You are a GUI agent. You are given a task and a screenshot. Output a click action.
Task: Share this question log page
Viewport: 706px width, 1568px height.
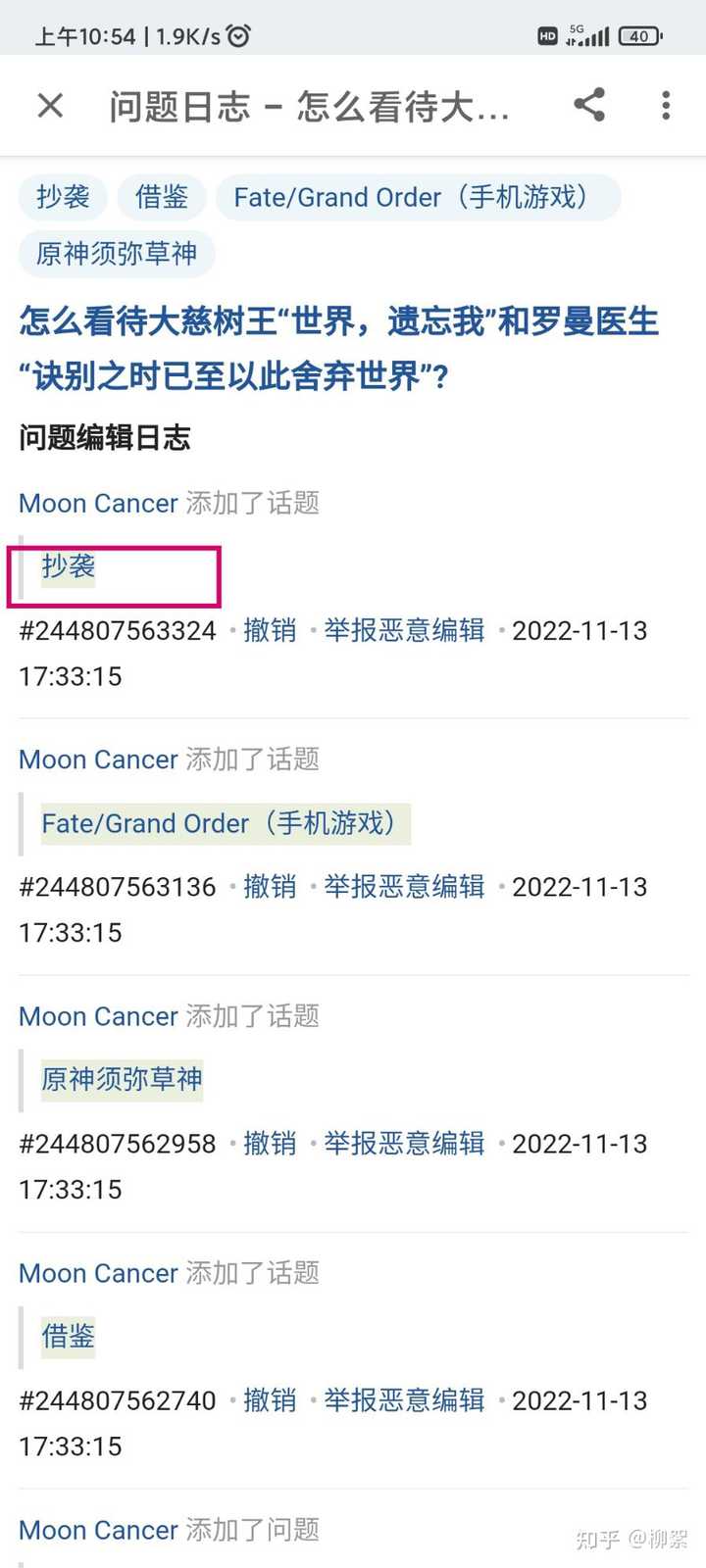589,105
